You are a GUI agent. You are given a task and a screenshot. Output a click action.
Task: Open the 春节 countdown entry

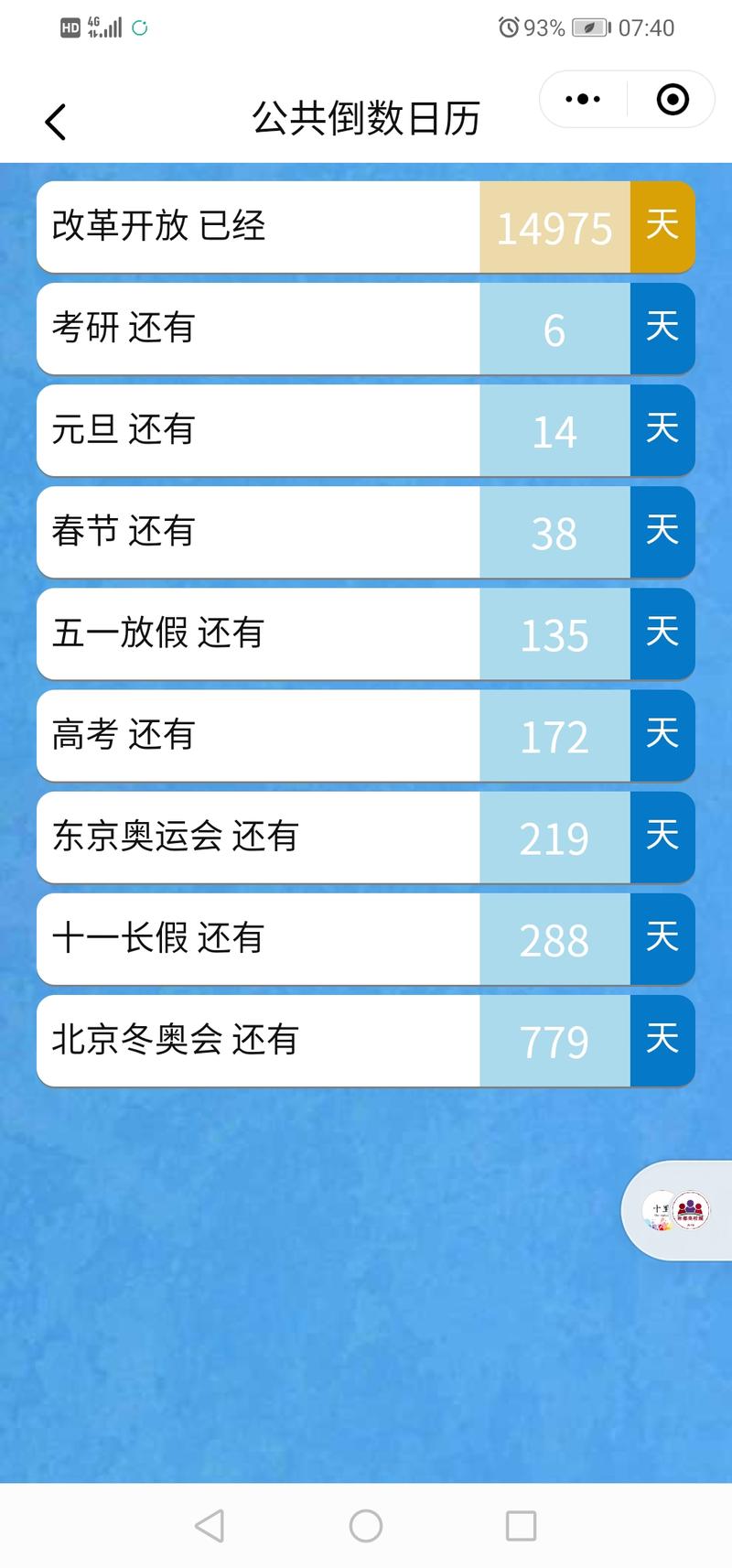pos(366,532)
